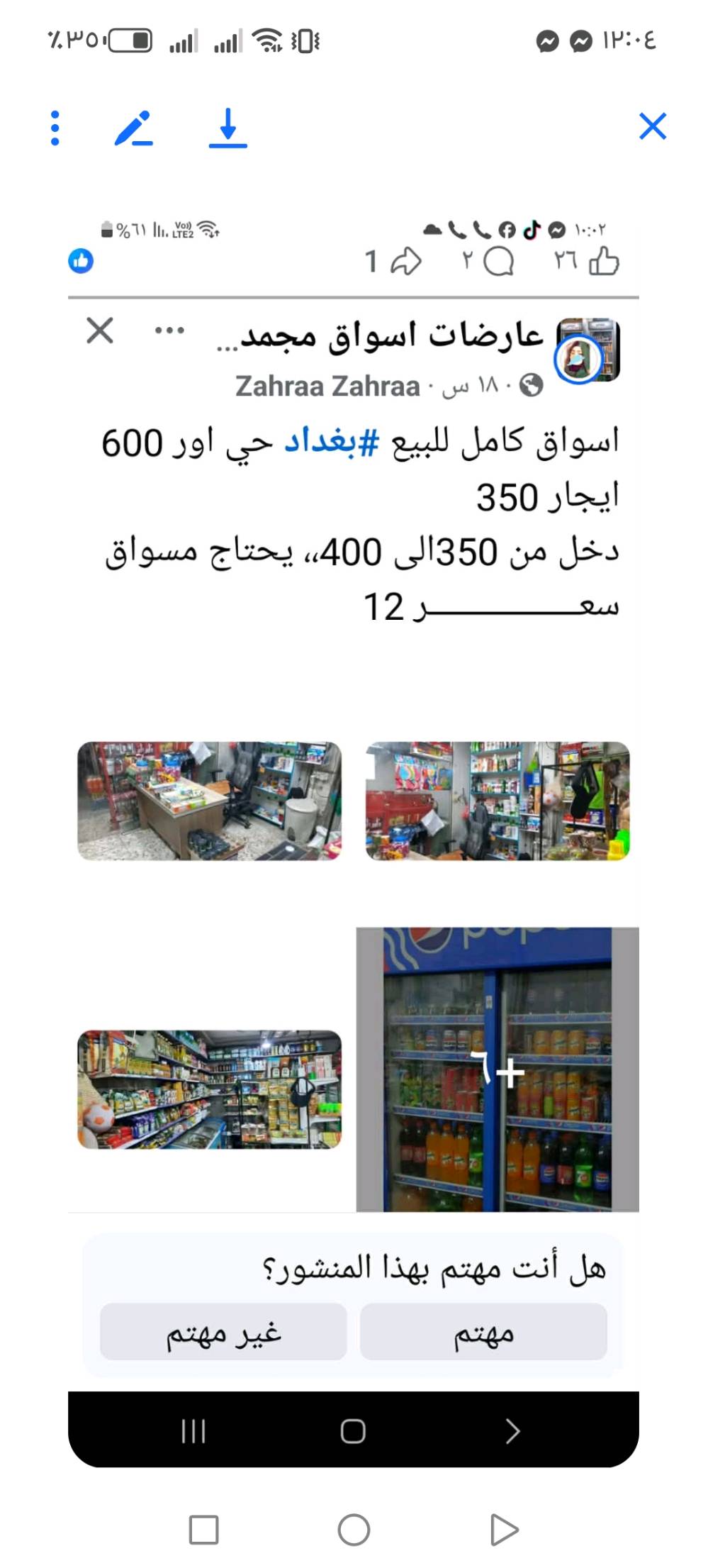
Task: Open the Messenger icon in the status bar
Action: [x=557, y=230]
